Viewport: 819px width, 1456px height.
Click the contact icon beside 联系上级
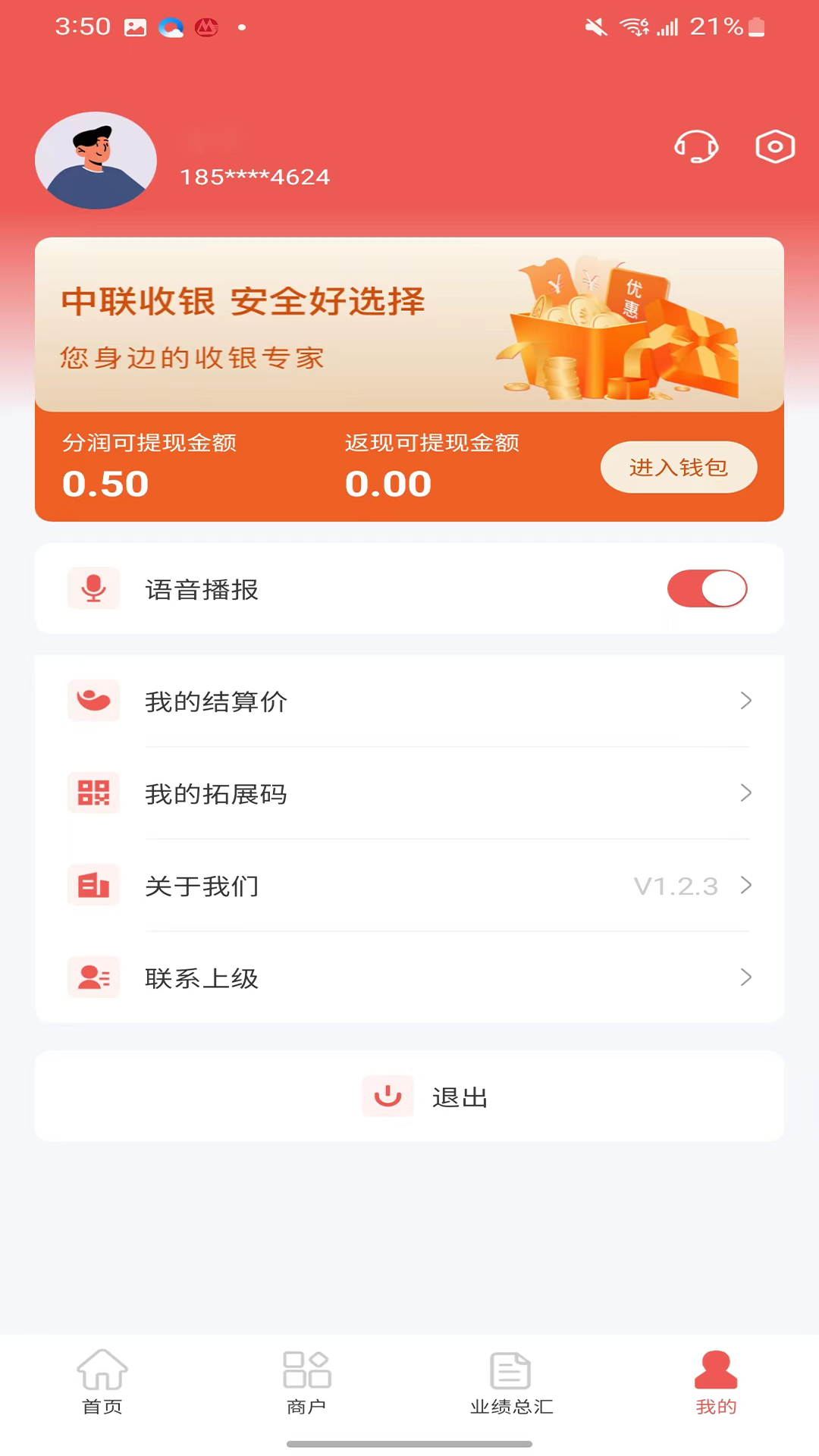(x=93, y=977)
